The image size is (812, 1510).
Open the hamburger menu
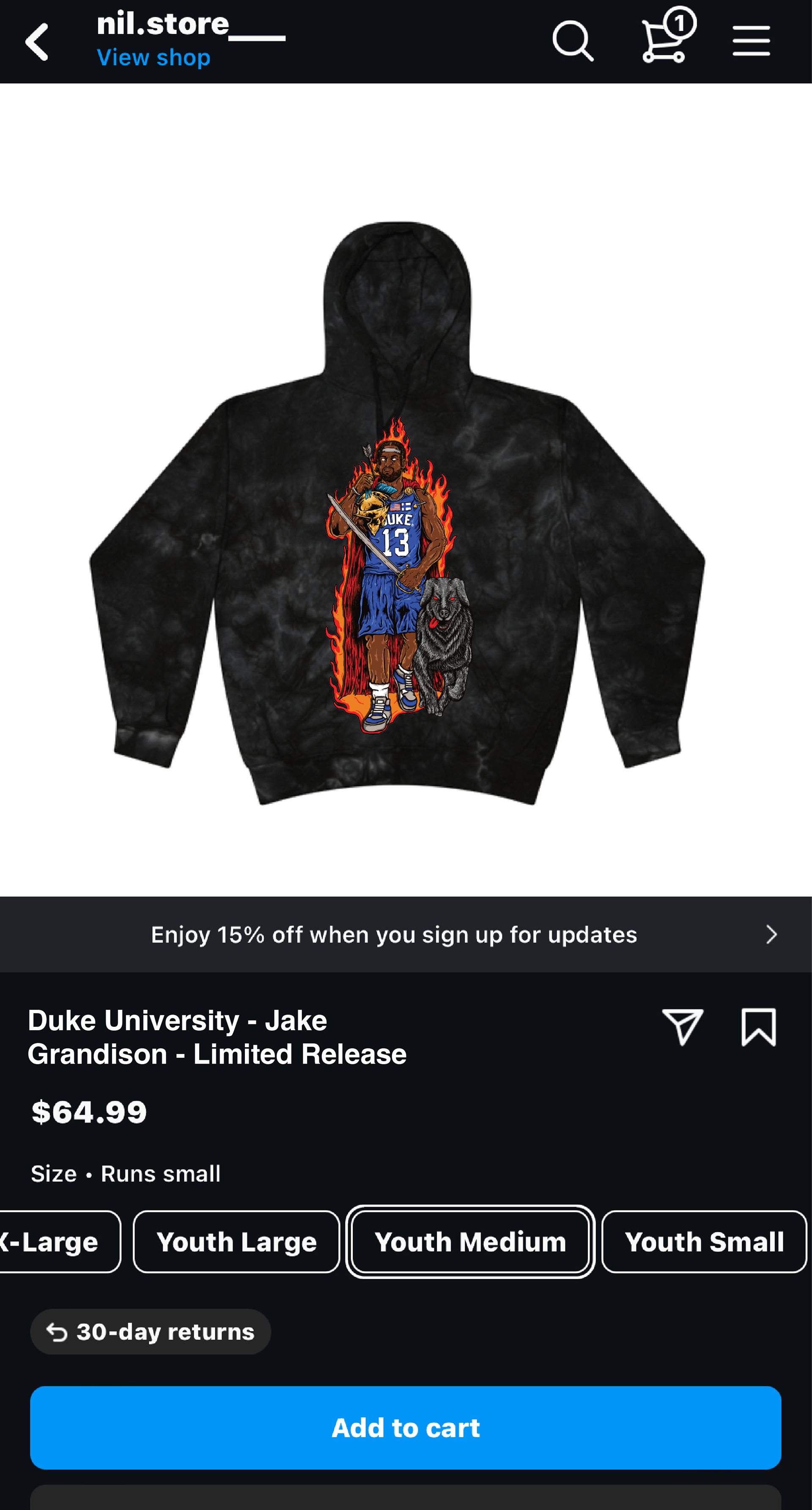[x=751, y=41]
